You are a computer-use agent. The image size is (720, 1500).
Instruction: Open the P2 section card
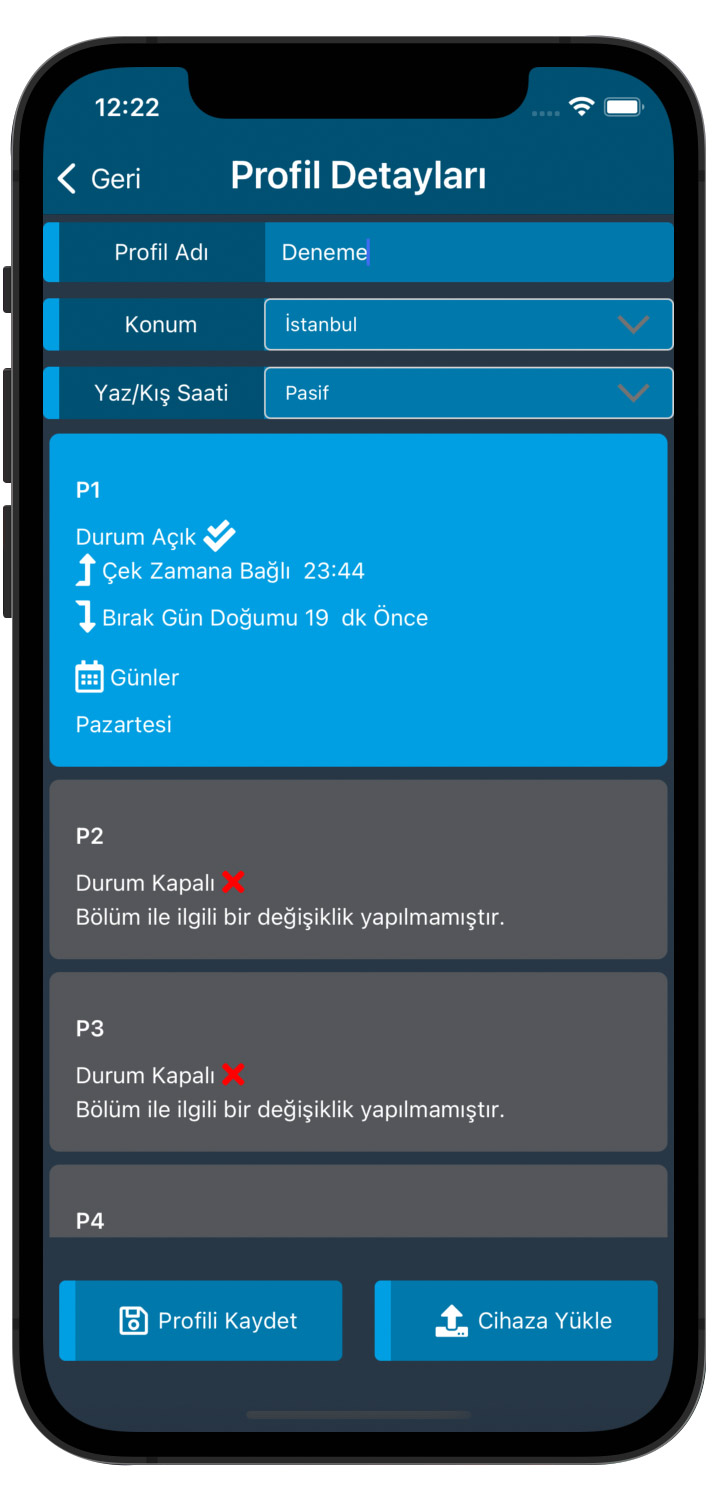[x=358, y=869]
